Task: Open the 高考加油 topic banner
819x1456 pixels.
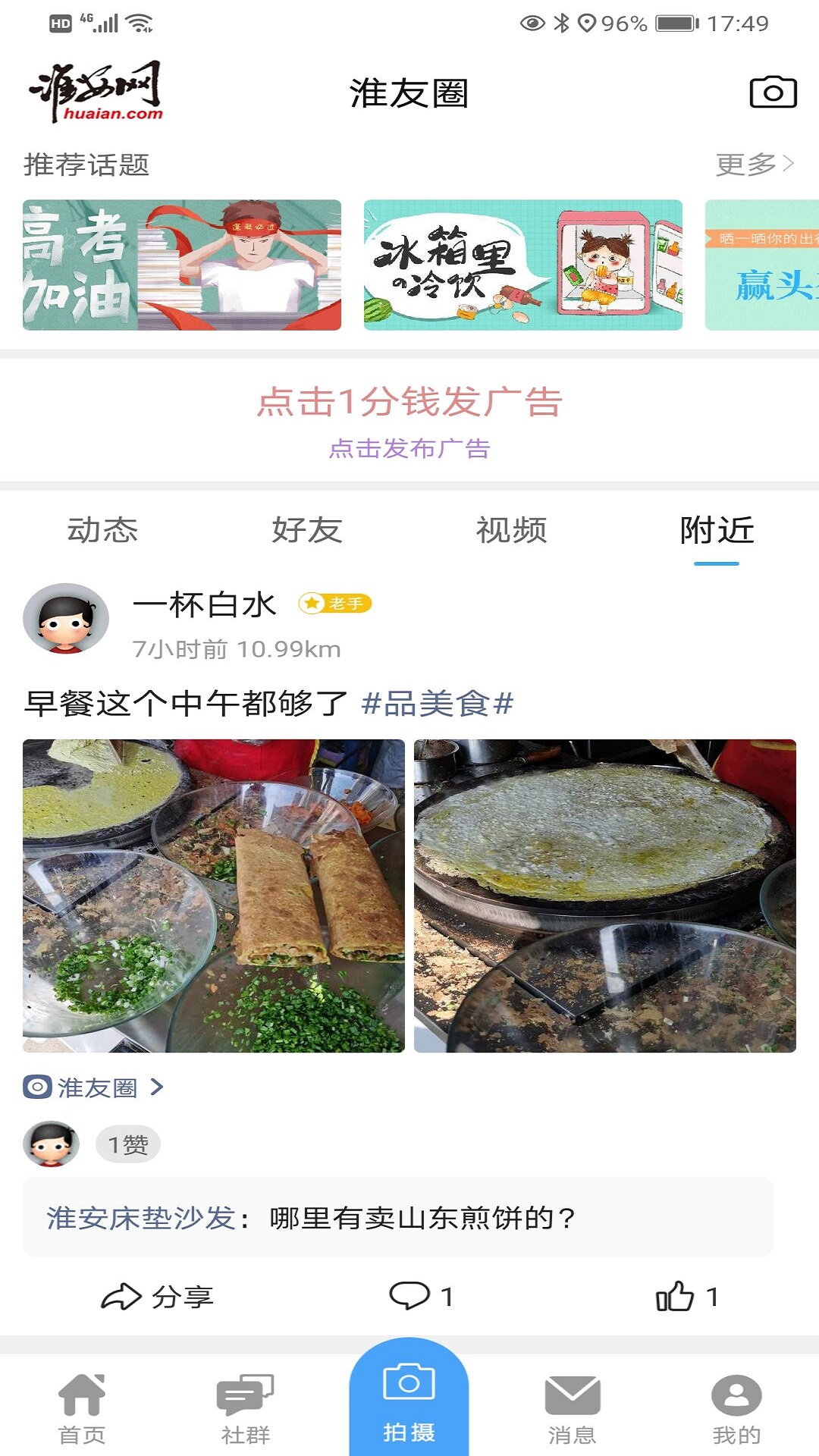Action: [182, 265]
